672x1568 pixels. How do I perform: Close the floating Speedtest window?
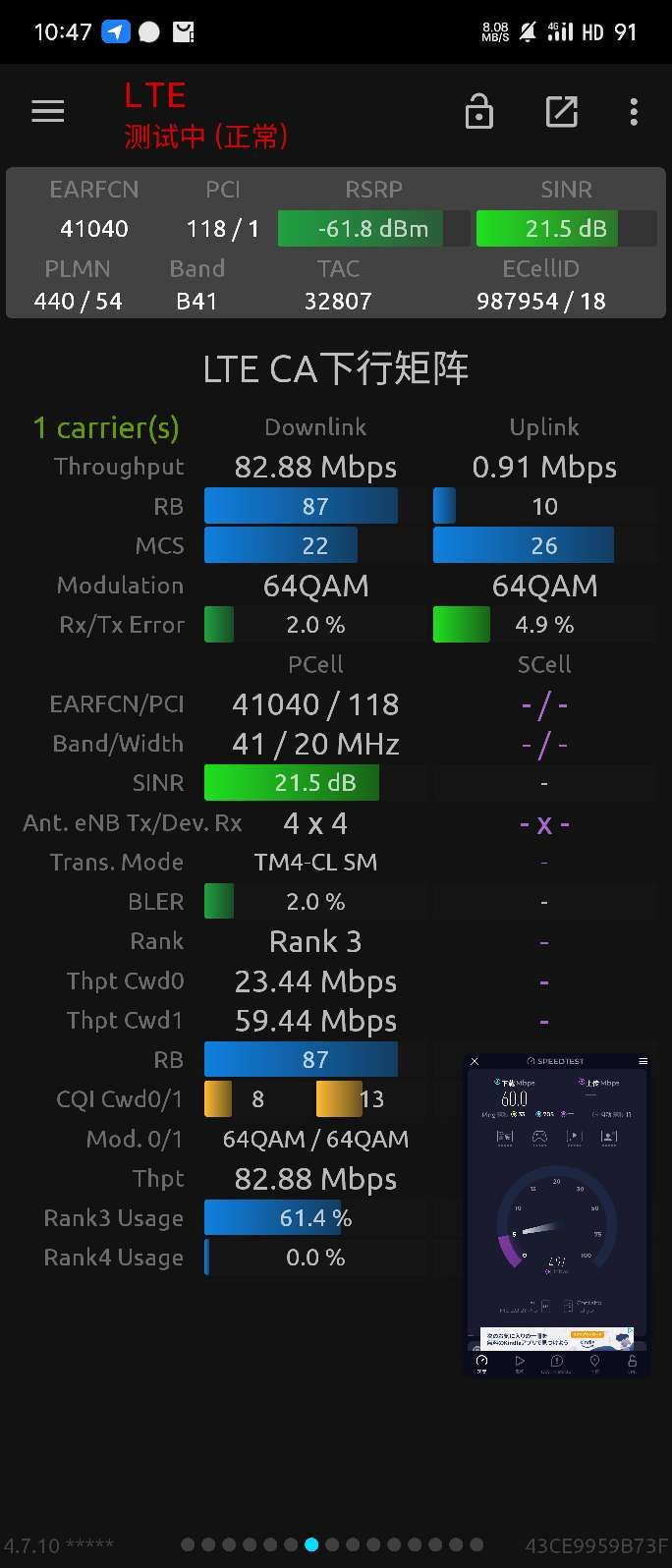tap(475, 1061)
